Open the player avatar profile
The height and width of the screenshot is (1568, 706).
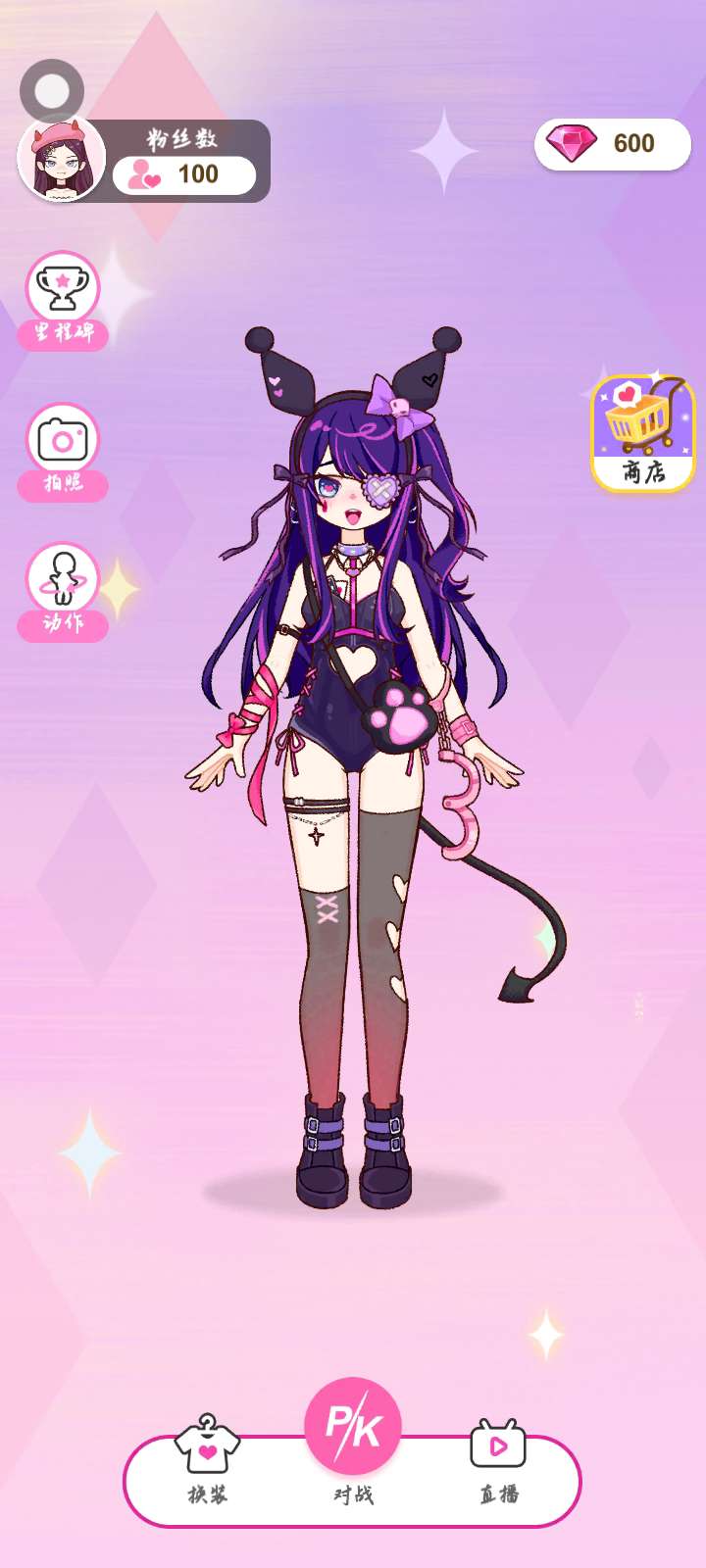tap(62, 160)
